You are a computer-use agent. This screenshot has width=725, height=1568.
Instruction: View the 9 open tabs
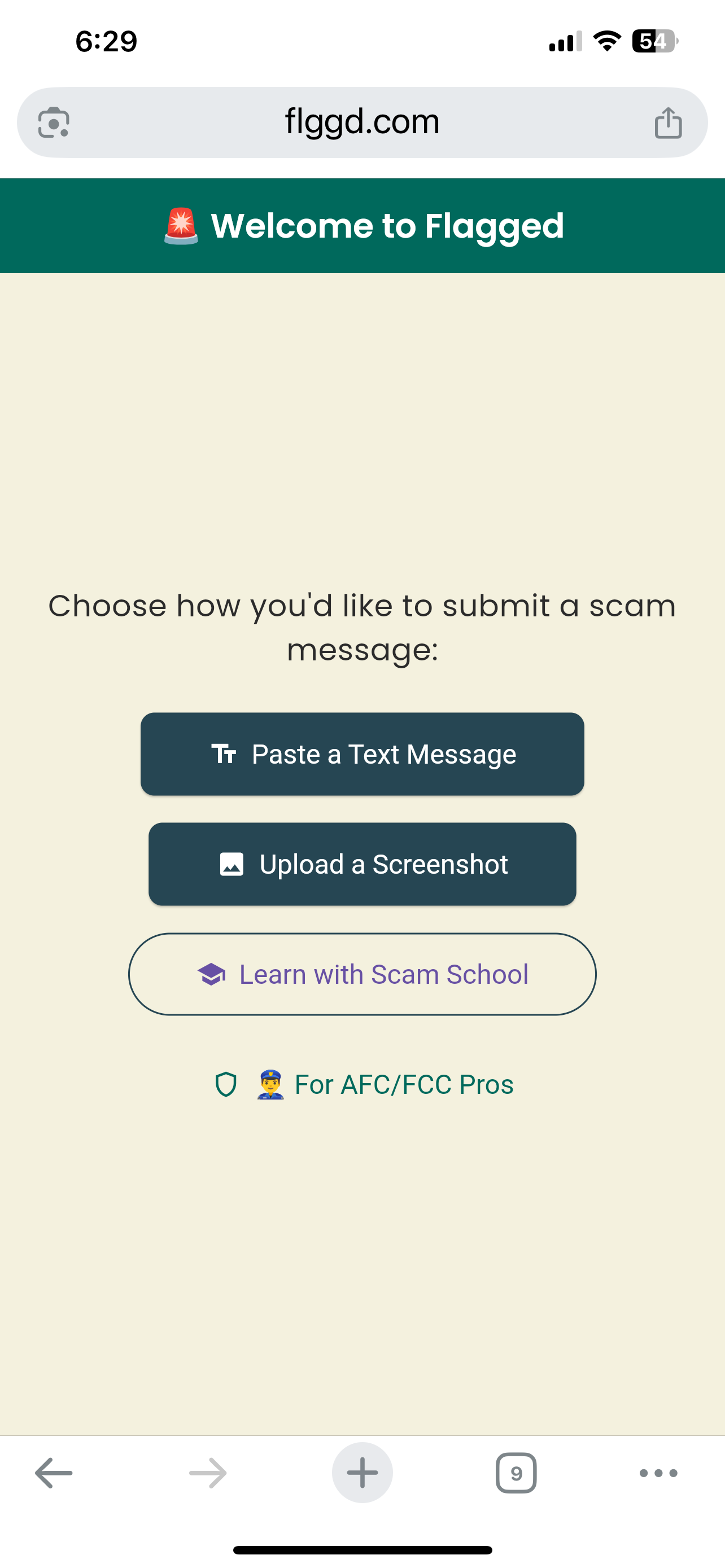[516, 1473]
